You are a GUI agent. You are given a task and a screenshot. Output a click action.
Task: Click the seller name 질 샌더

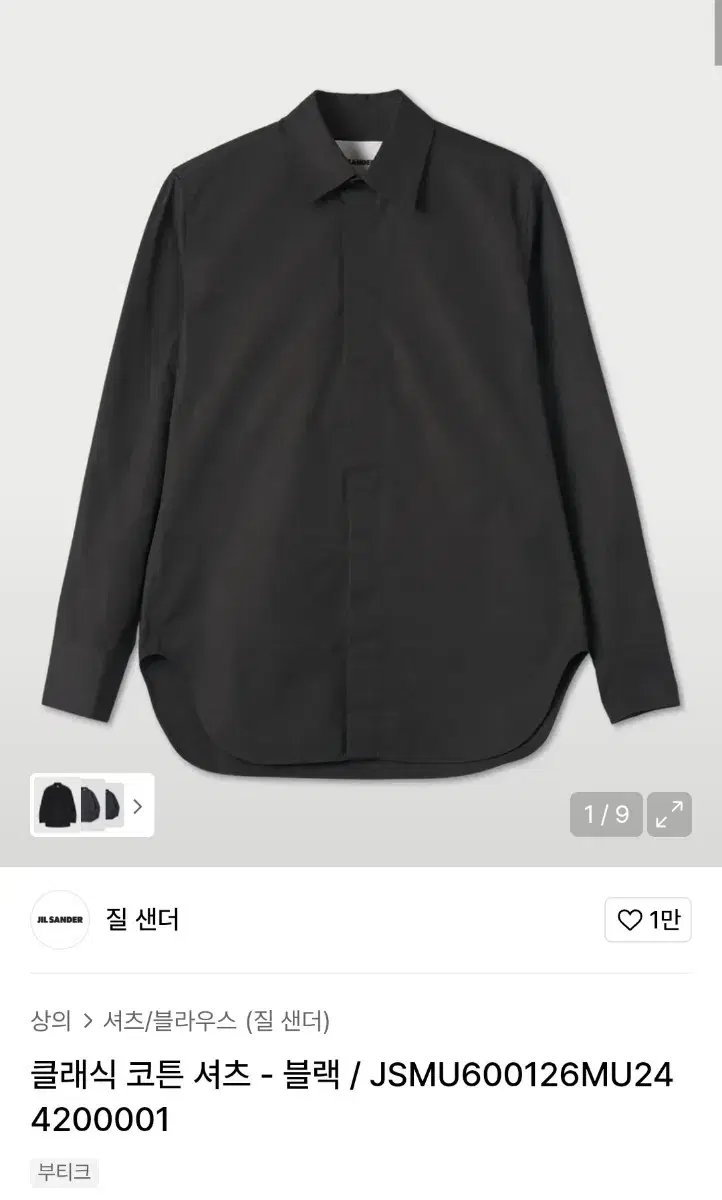click(x=142, y=920)
